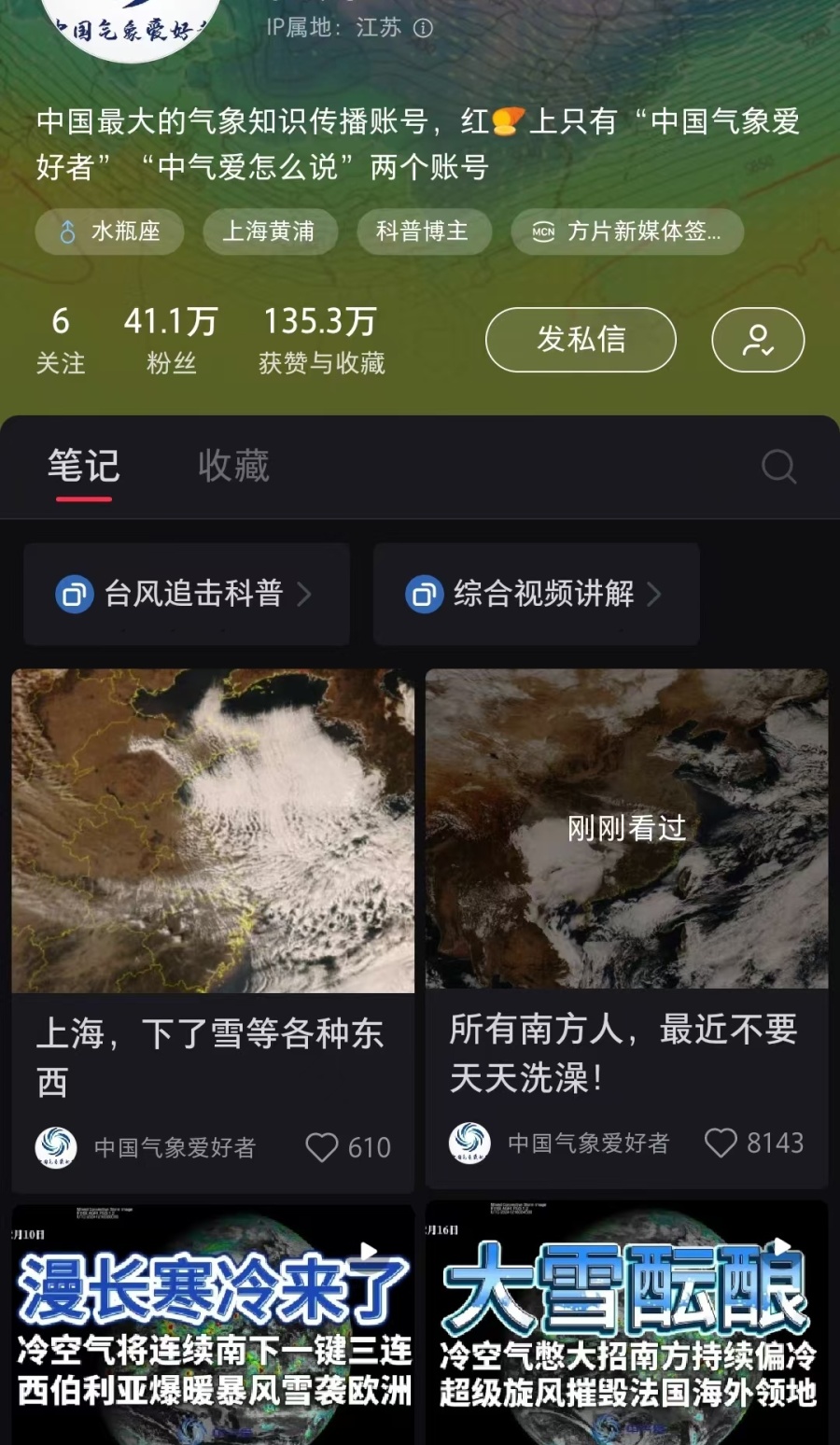The height and width of the screenshot is (1445, 840).
Task: Open the 方片新媒体签 MCN tag
Action: coord(627,231)
